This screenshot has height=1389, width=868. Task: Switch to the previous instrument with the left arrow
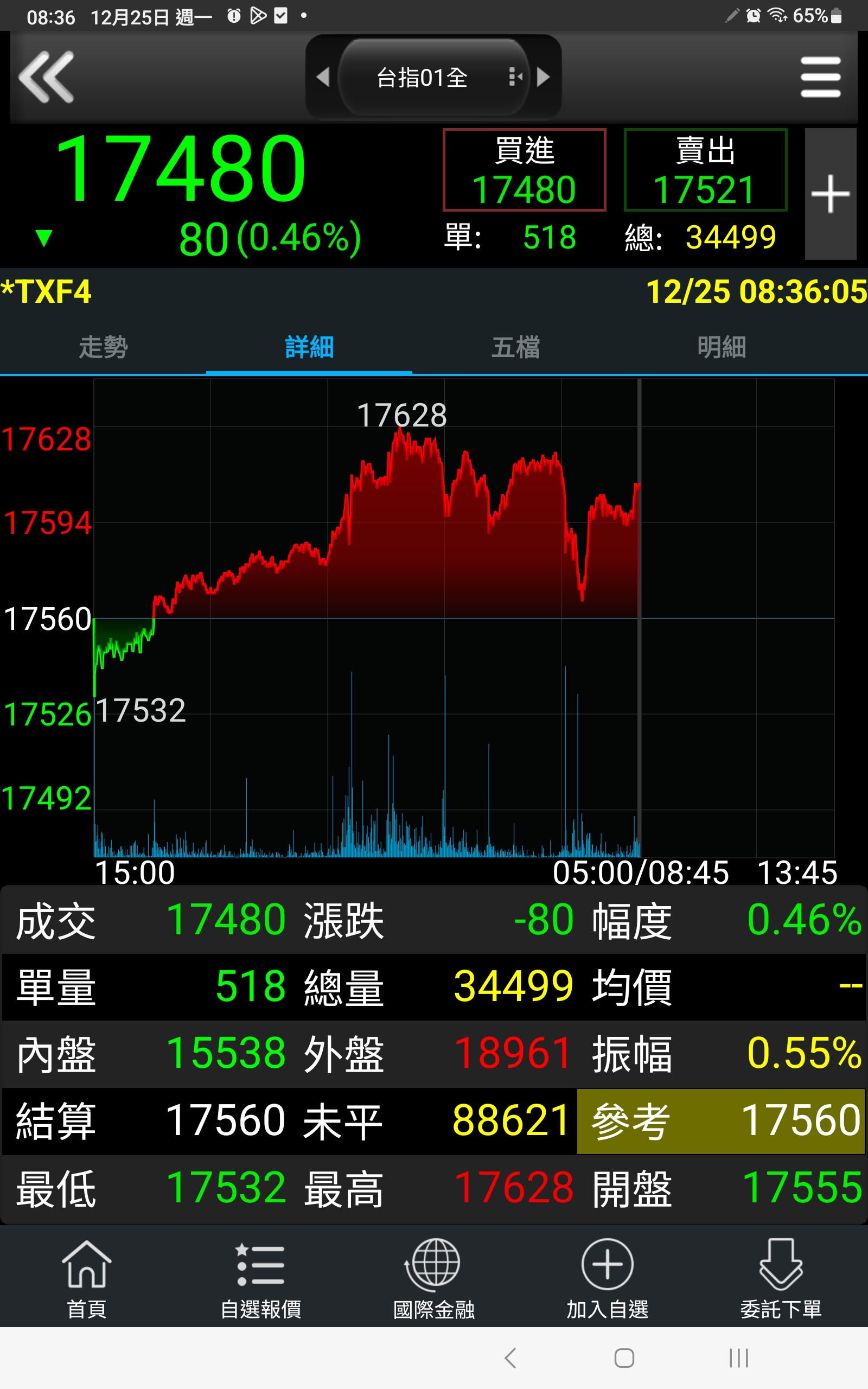click(x=323, y=77)
